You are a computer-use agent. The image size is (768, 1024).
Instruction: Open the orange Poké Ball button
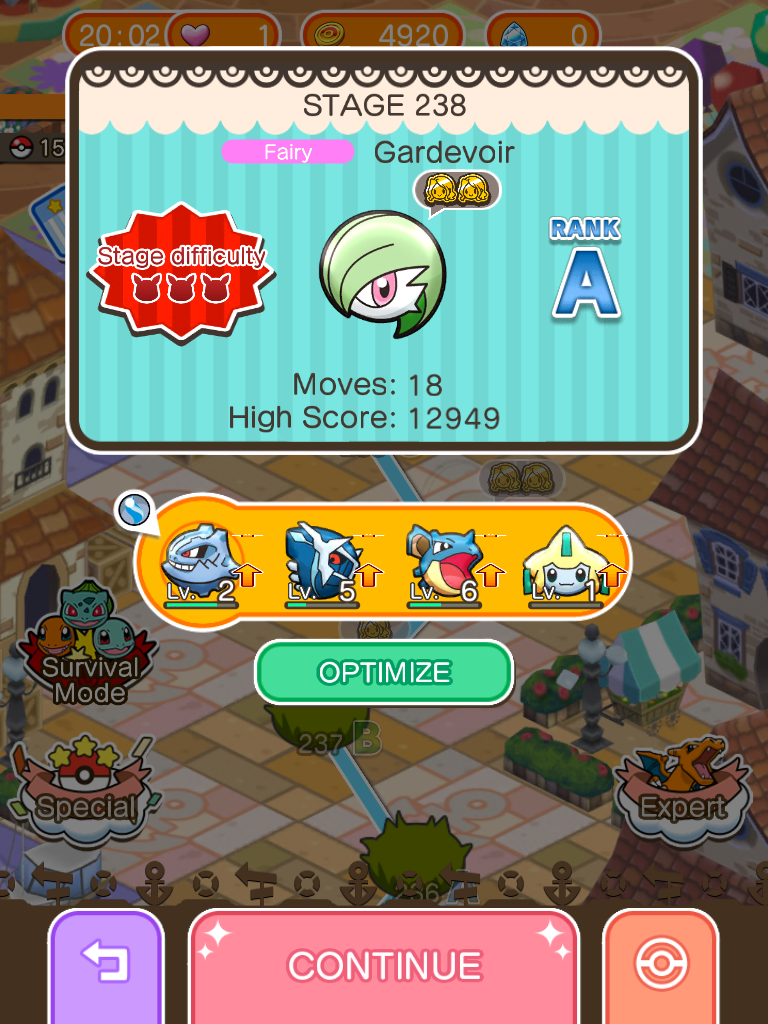pos(660,965)
